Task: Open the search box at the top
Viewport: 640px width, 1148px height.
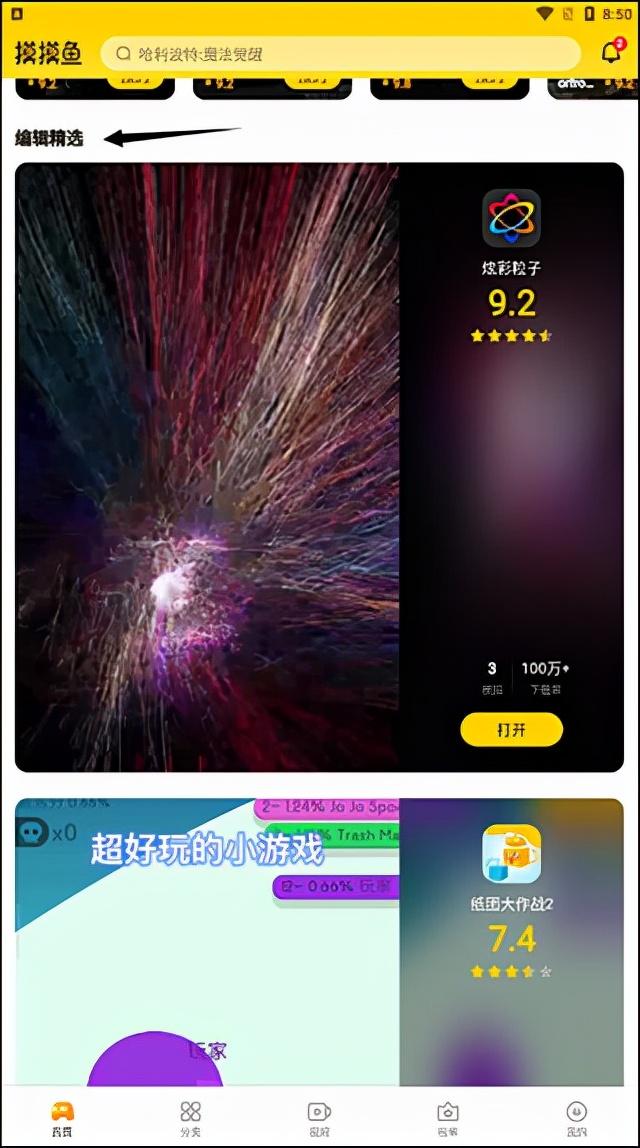Action: click(340, 53)
